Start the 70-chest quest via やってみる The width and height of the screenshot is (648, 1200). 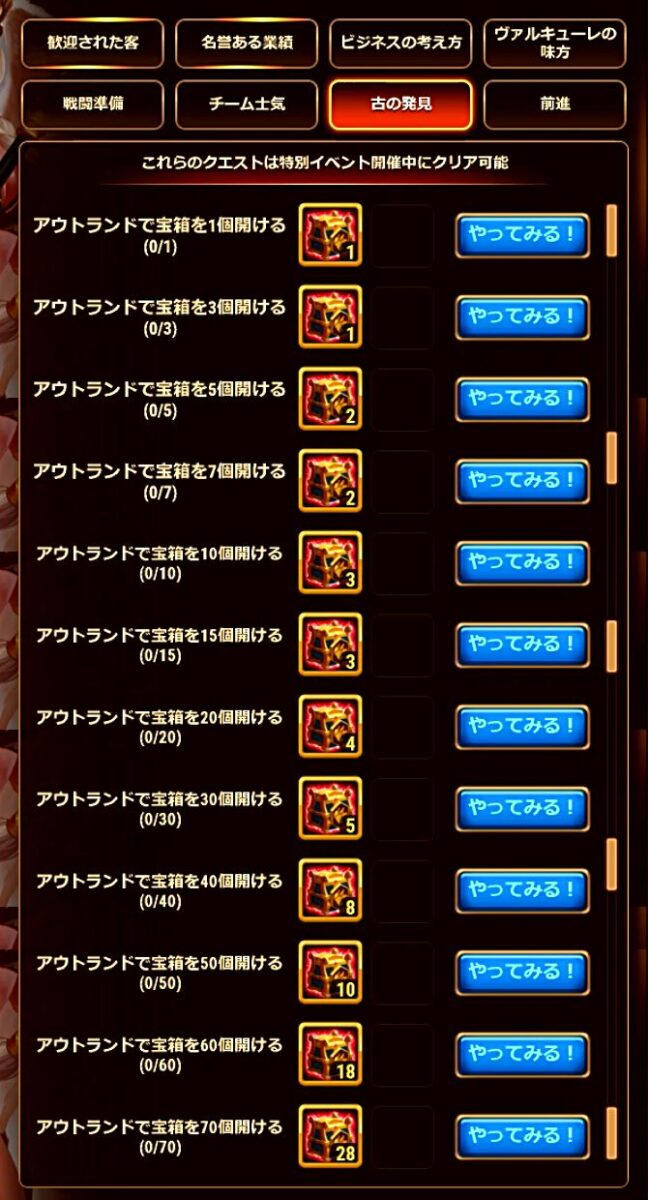coord(522,1137)
